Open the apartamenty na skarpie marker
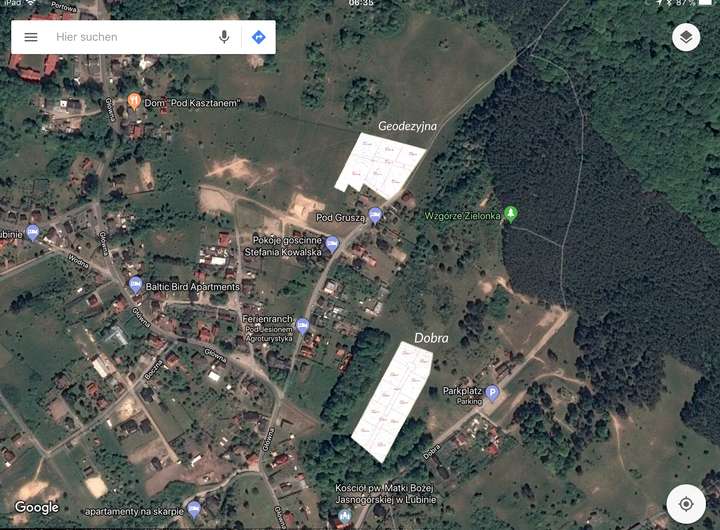 click(x=194, y=509)
